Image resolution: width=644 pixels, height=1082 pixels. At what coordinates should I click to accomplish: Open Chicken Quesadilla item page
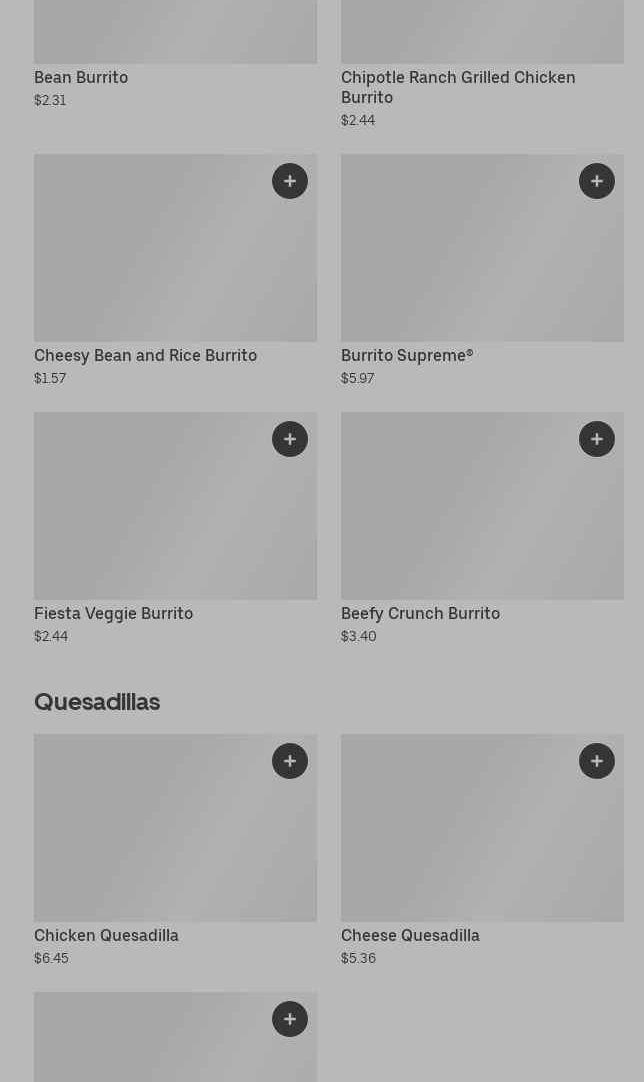106,936
